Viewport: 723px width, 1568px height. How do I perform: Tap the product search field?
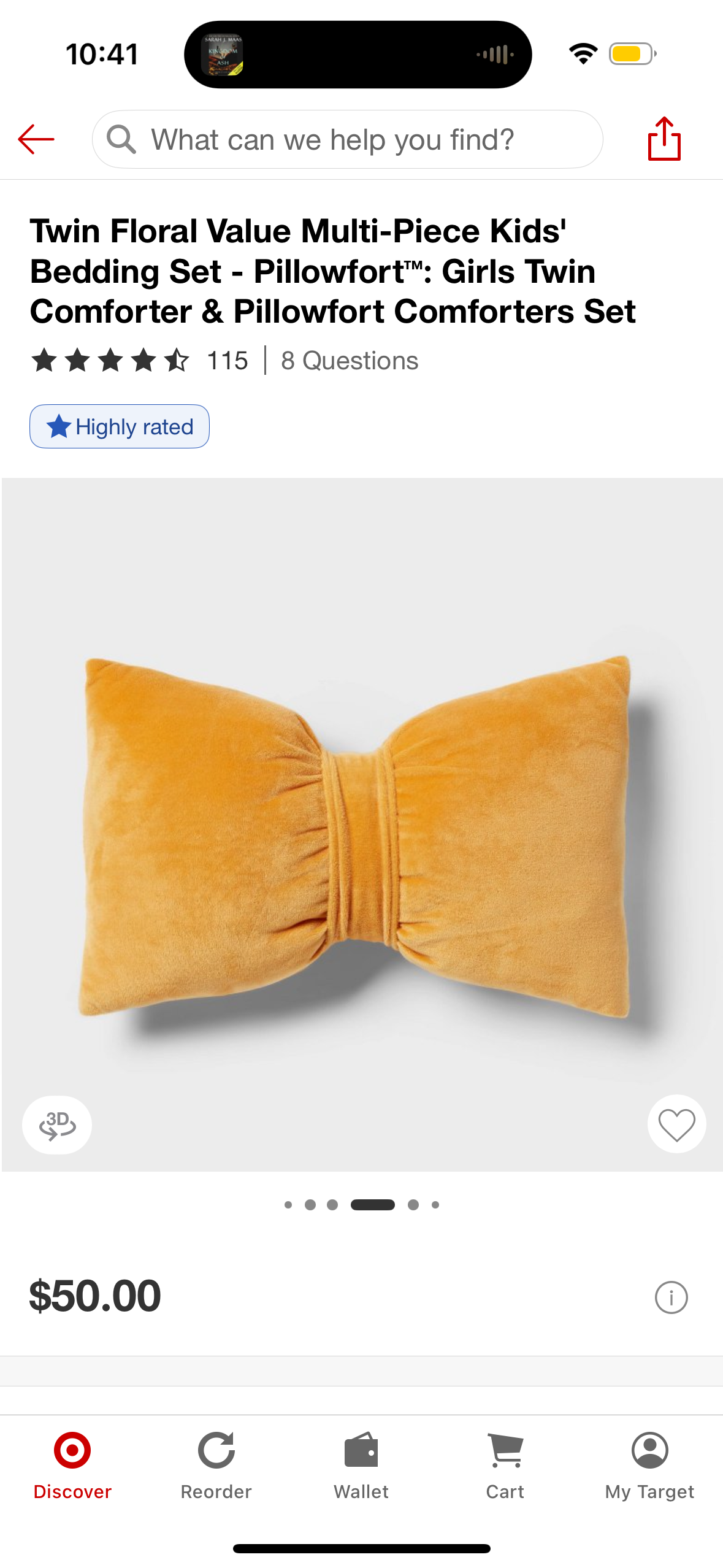coord(347,139)
